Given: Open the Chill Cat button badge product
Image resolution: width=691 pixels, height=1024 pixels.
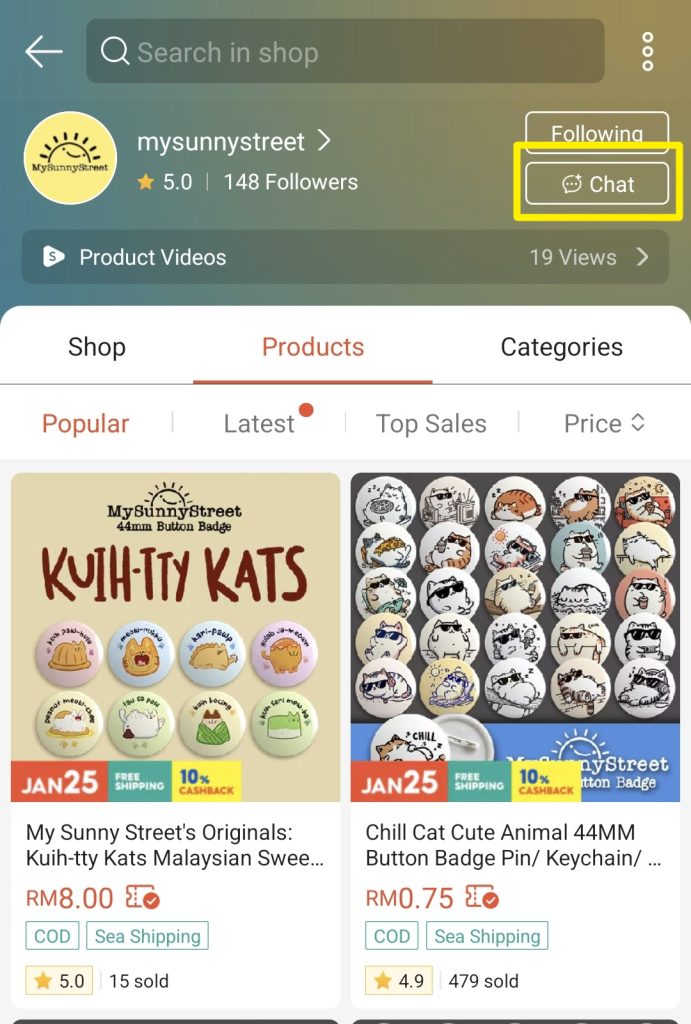Looking at the screenshot, I should click(x=515, y=740).
